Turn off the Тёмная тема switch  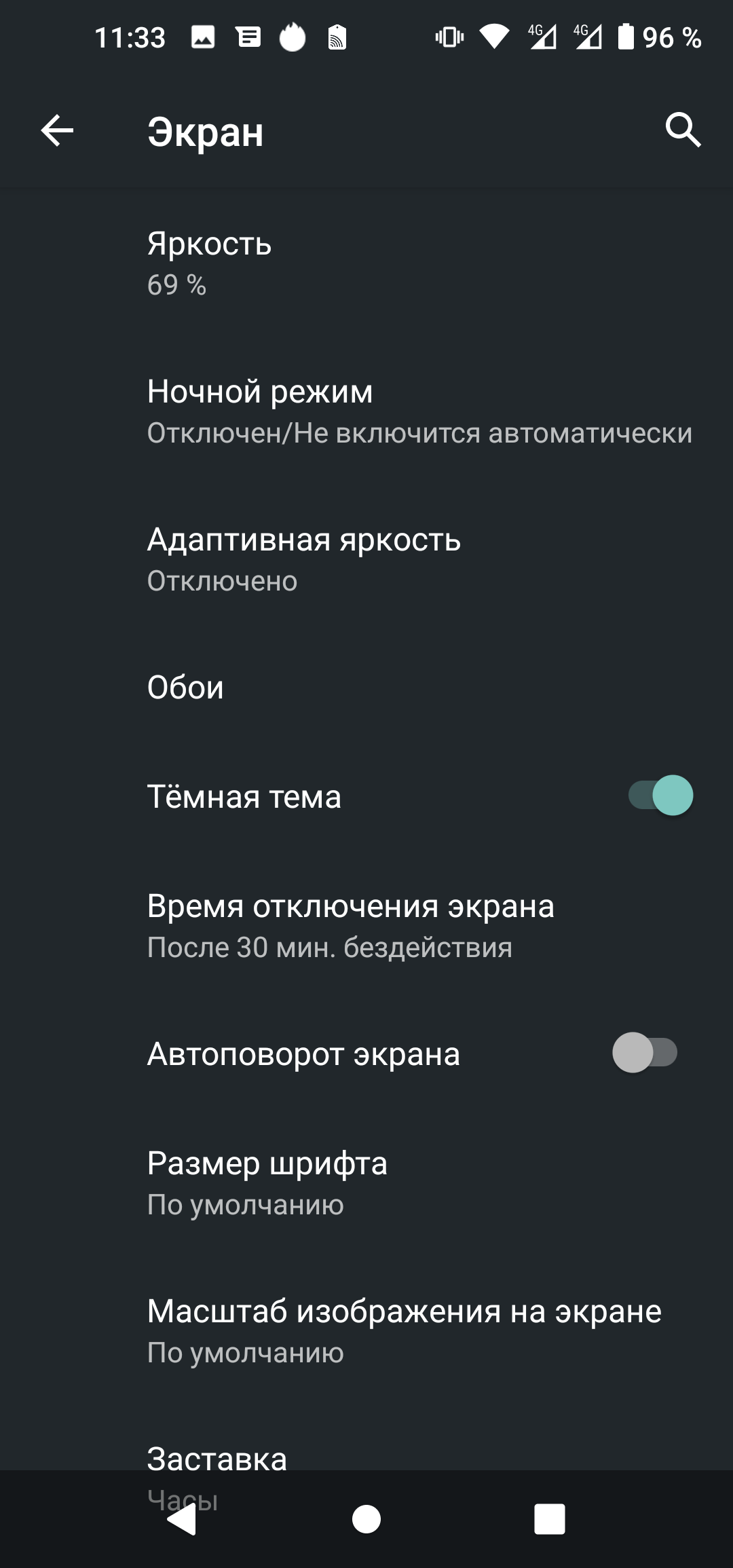pos(660,796)
